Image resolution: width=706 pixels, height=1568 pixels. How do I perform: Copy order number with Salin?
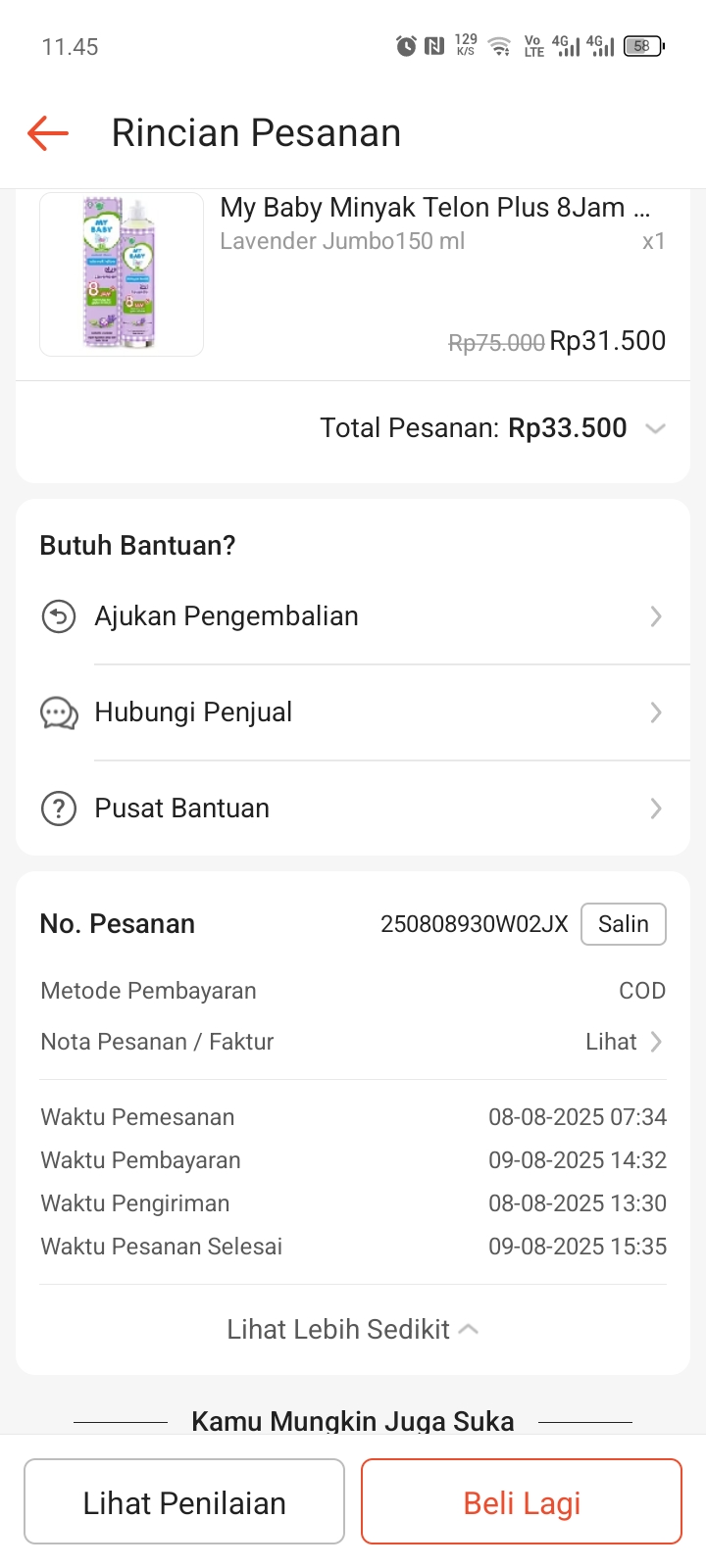[623, 924]
